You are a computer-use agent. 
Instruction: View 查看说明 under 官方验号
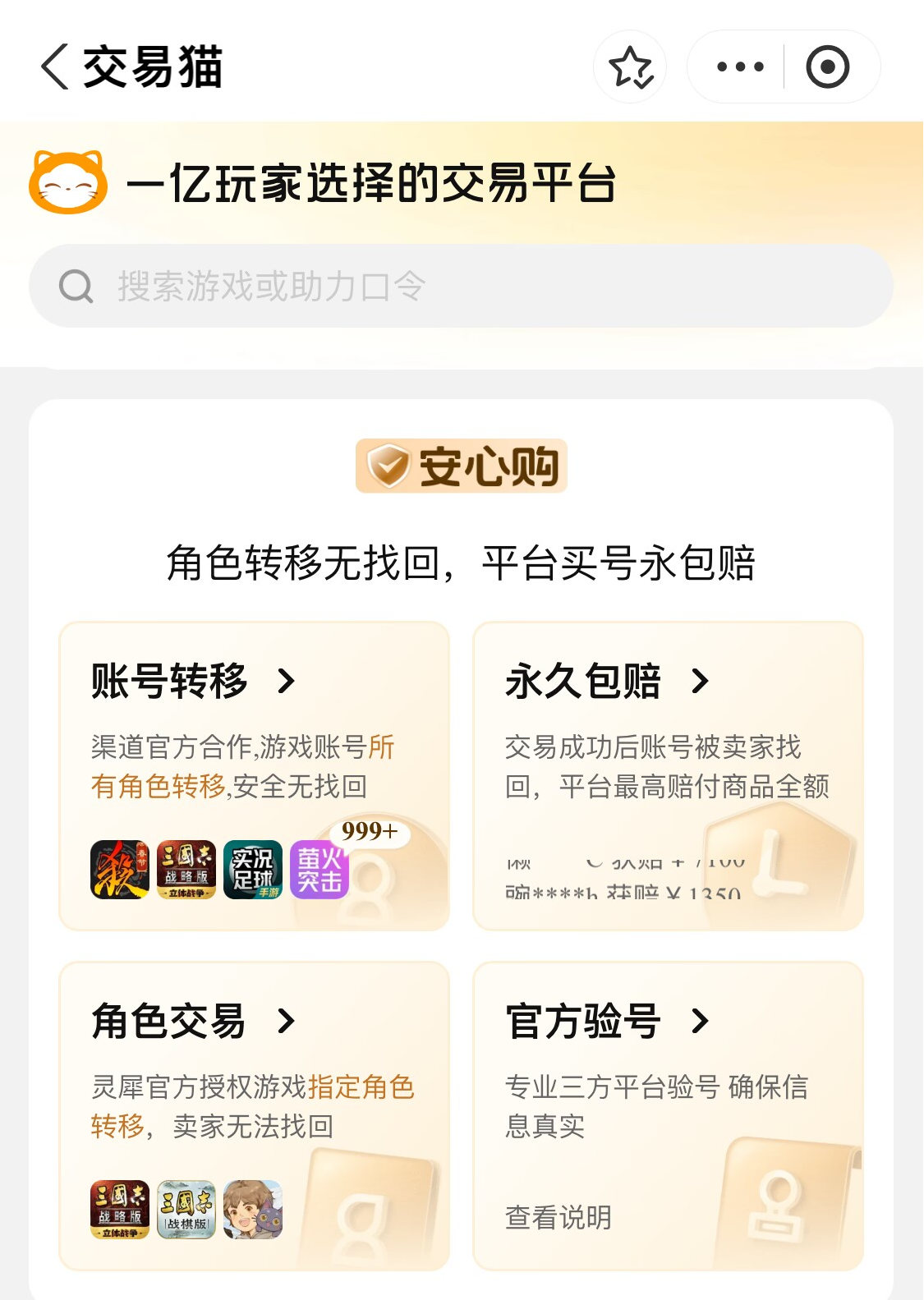(x=559, y=1217)
